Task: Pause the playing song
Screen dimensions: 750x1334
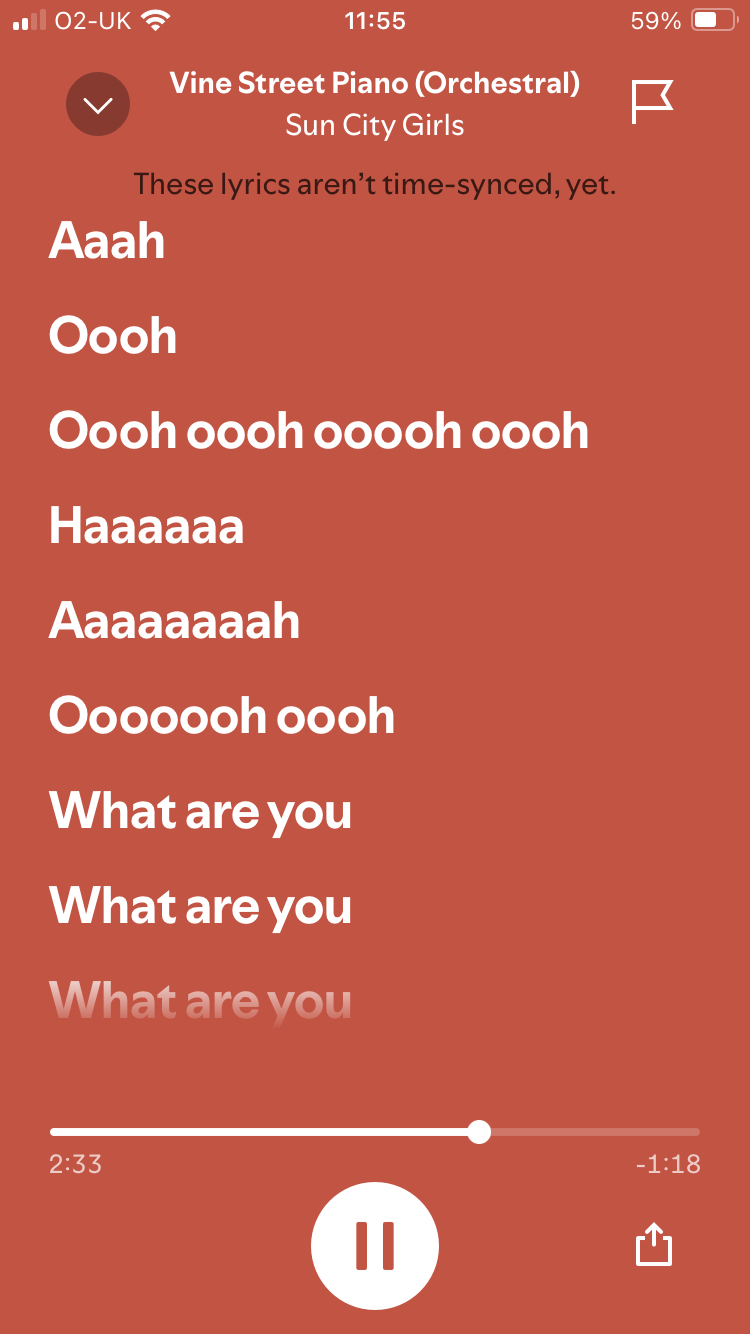Action: 375,1245
